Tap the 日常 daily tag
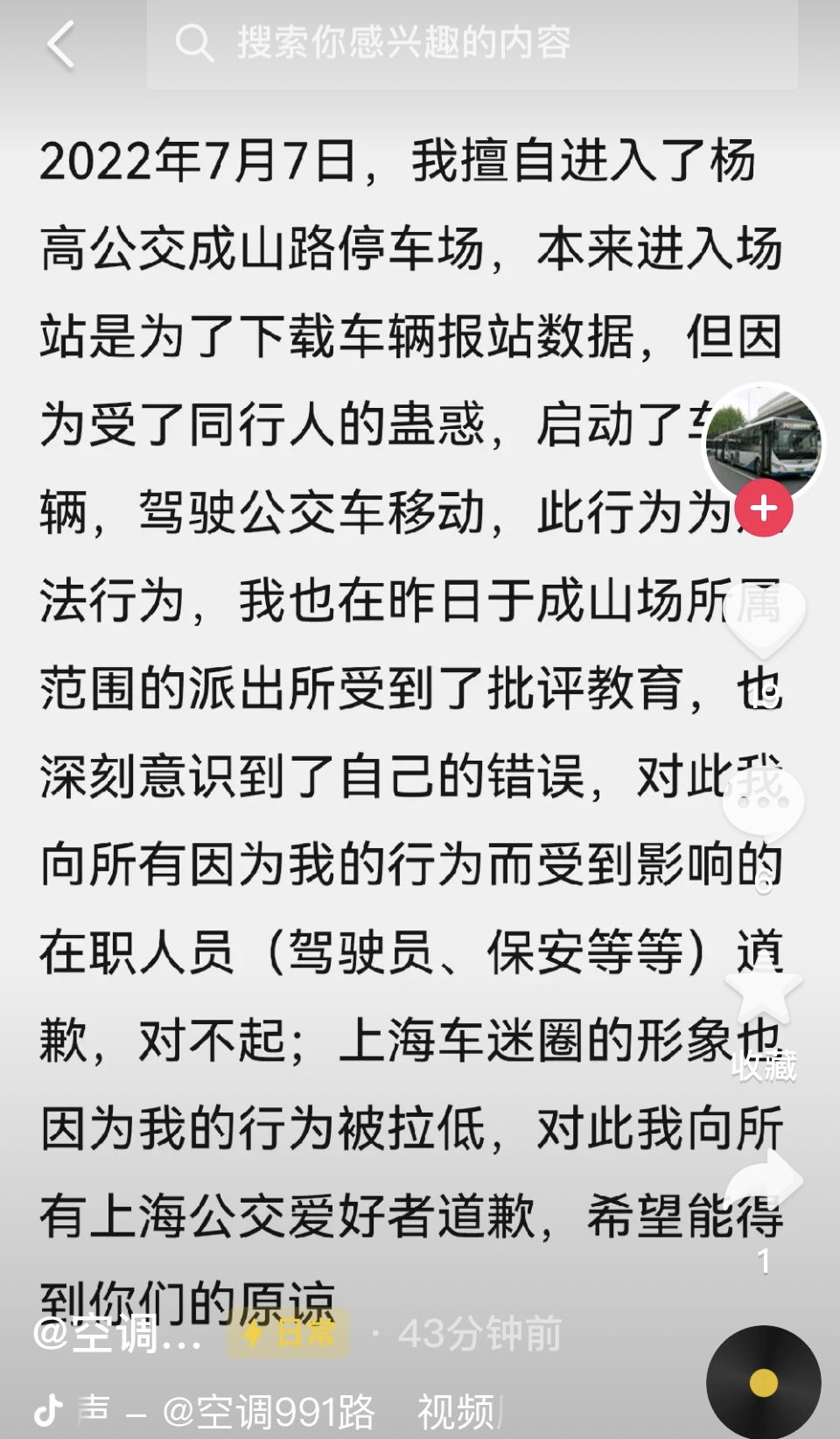The width and height of the screenshot is (840, 1439). coord(289,1334)
